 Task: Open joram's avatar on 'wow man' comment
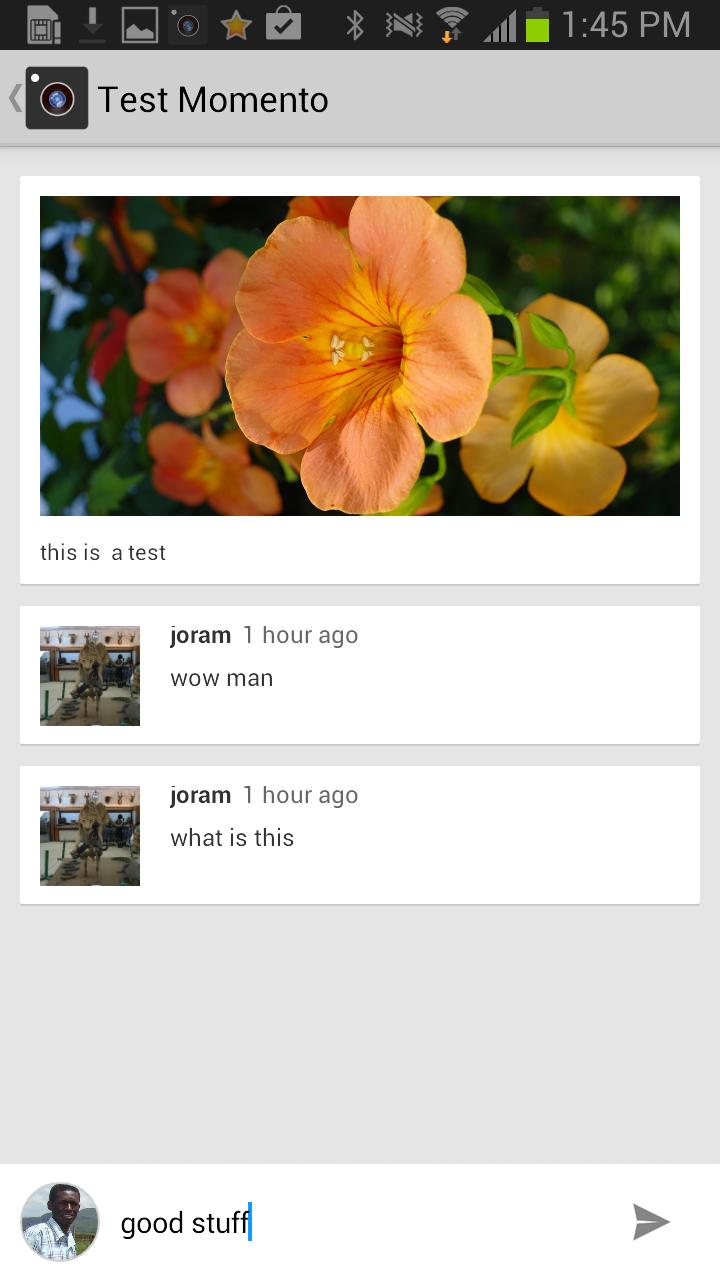90,676
